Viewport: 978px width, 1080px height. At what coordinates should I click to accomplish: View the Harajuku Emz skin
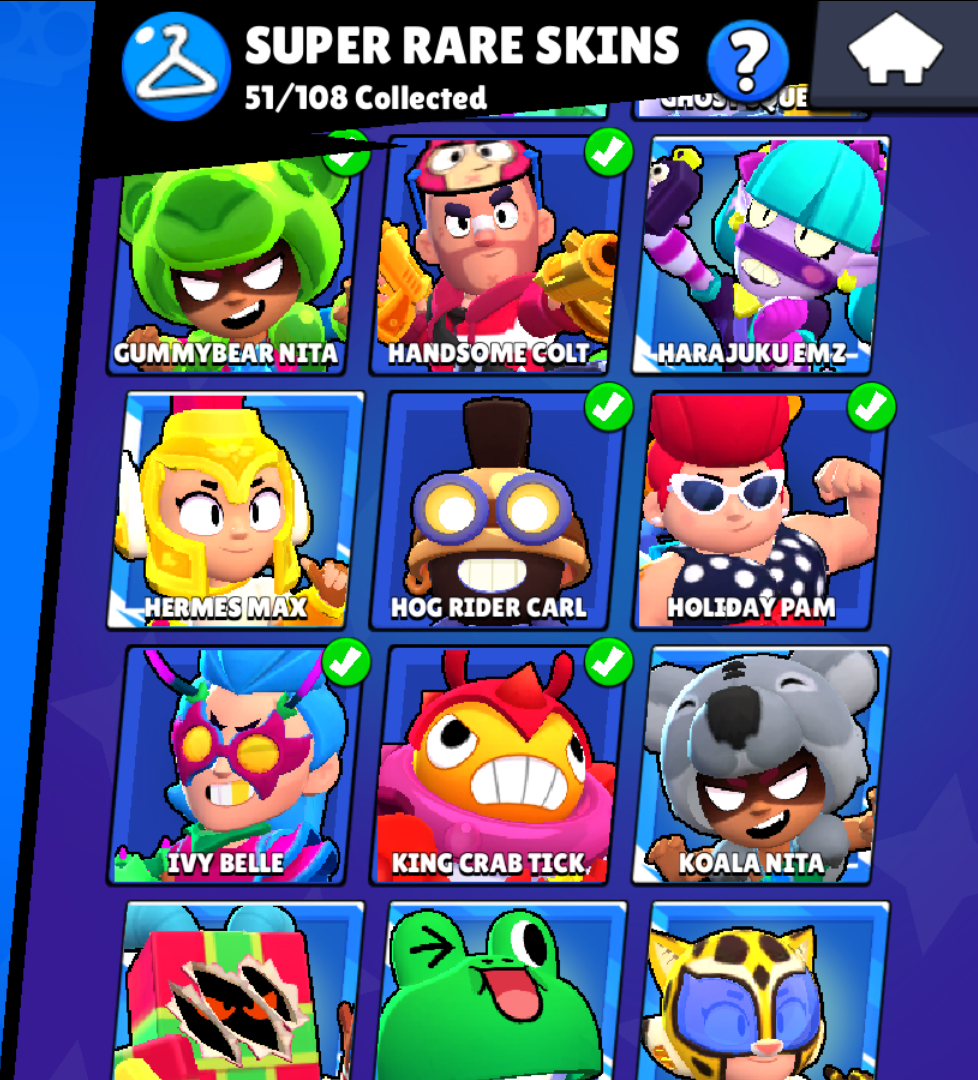click(x=760, y=255)
